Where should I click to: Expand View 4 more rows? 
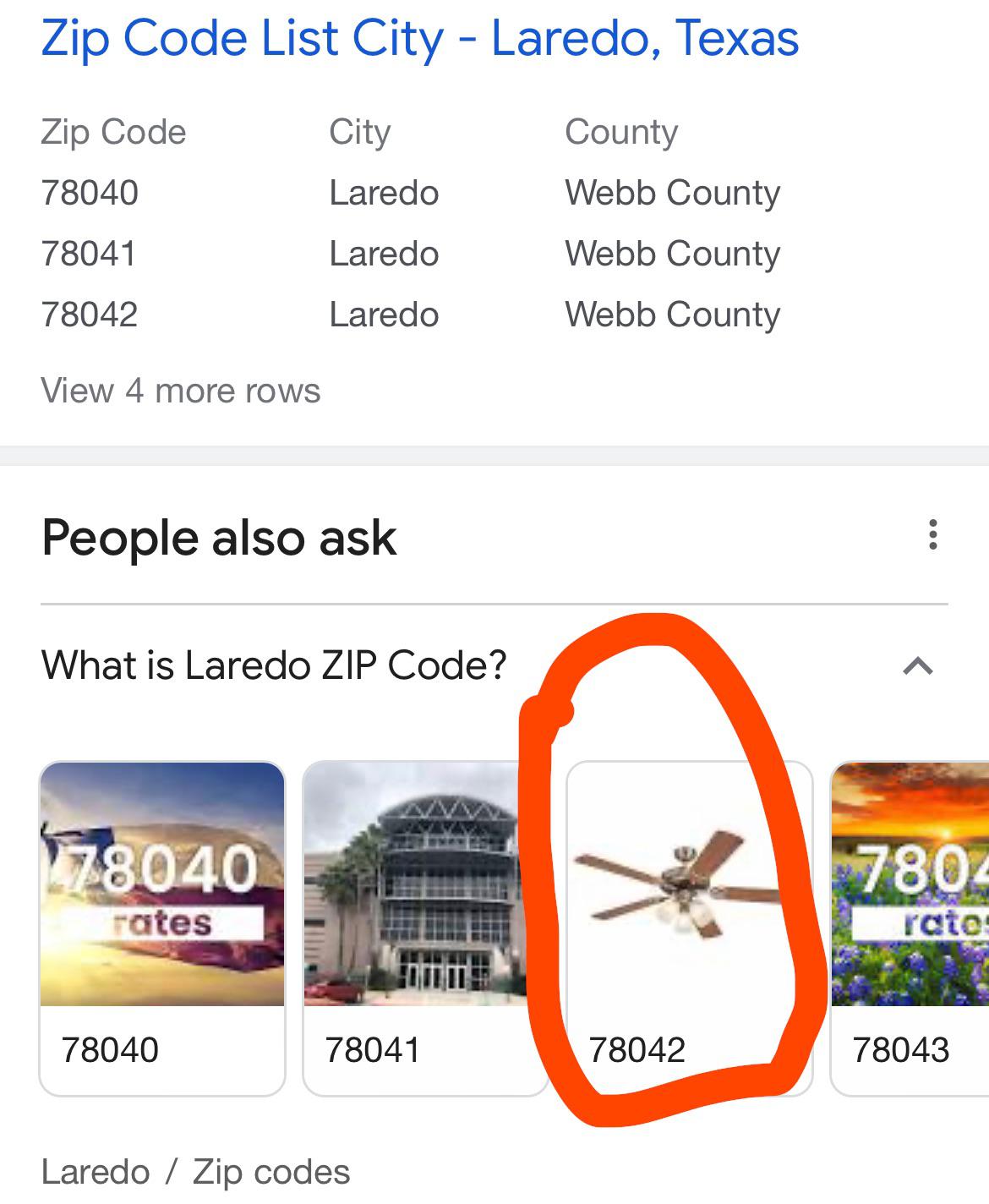click(x=180, y=391)
